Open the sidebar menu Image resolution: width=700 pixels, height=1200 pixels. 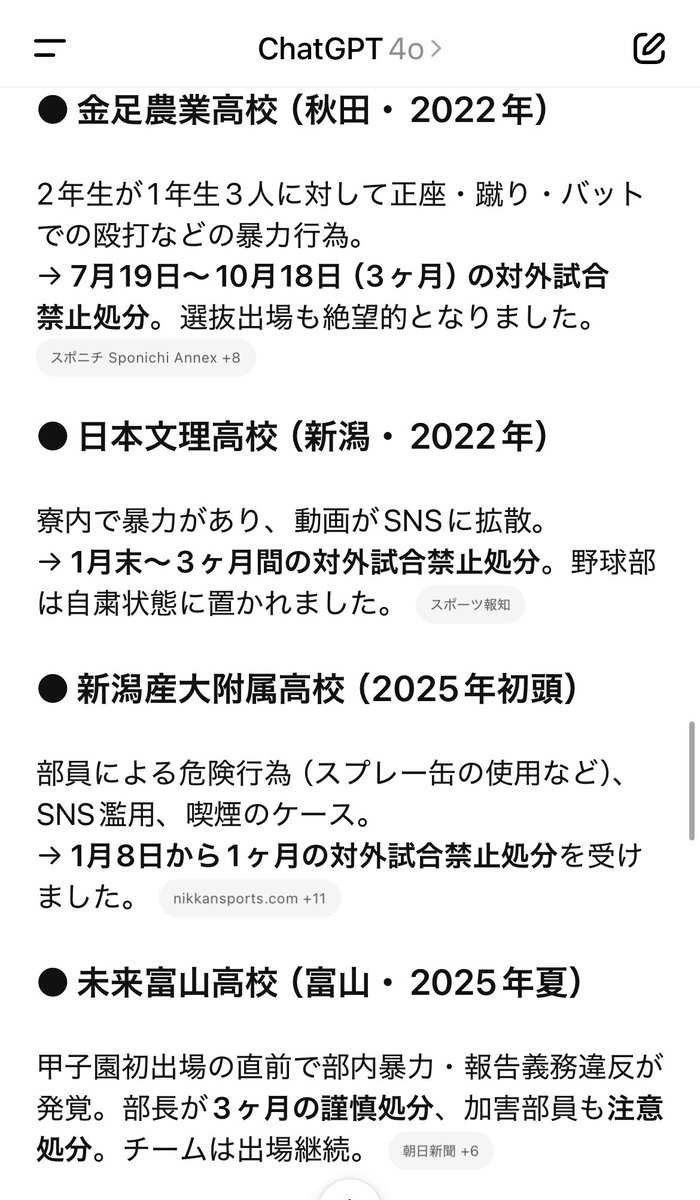point(50,48)
